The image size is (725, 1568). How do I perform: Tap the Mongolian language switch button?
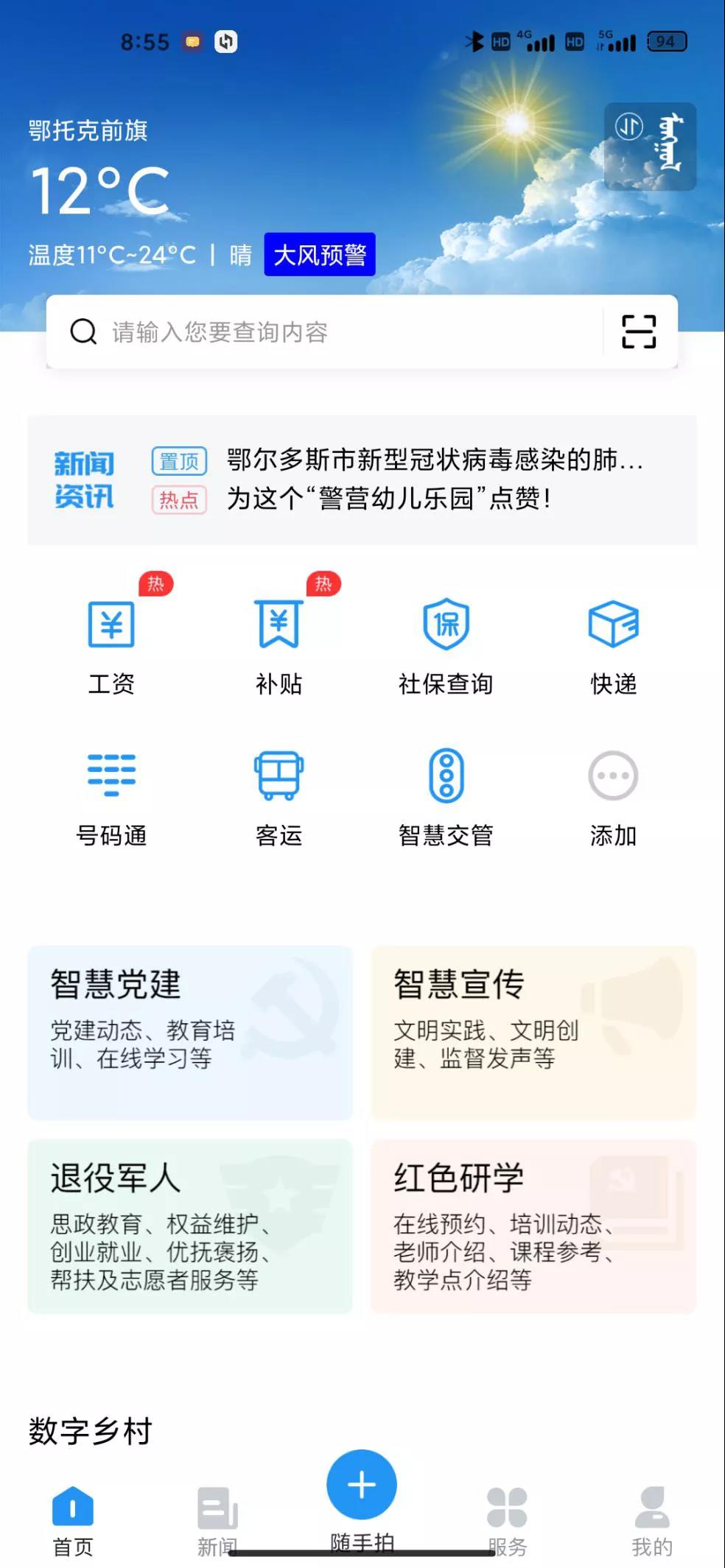(650, 146)
